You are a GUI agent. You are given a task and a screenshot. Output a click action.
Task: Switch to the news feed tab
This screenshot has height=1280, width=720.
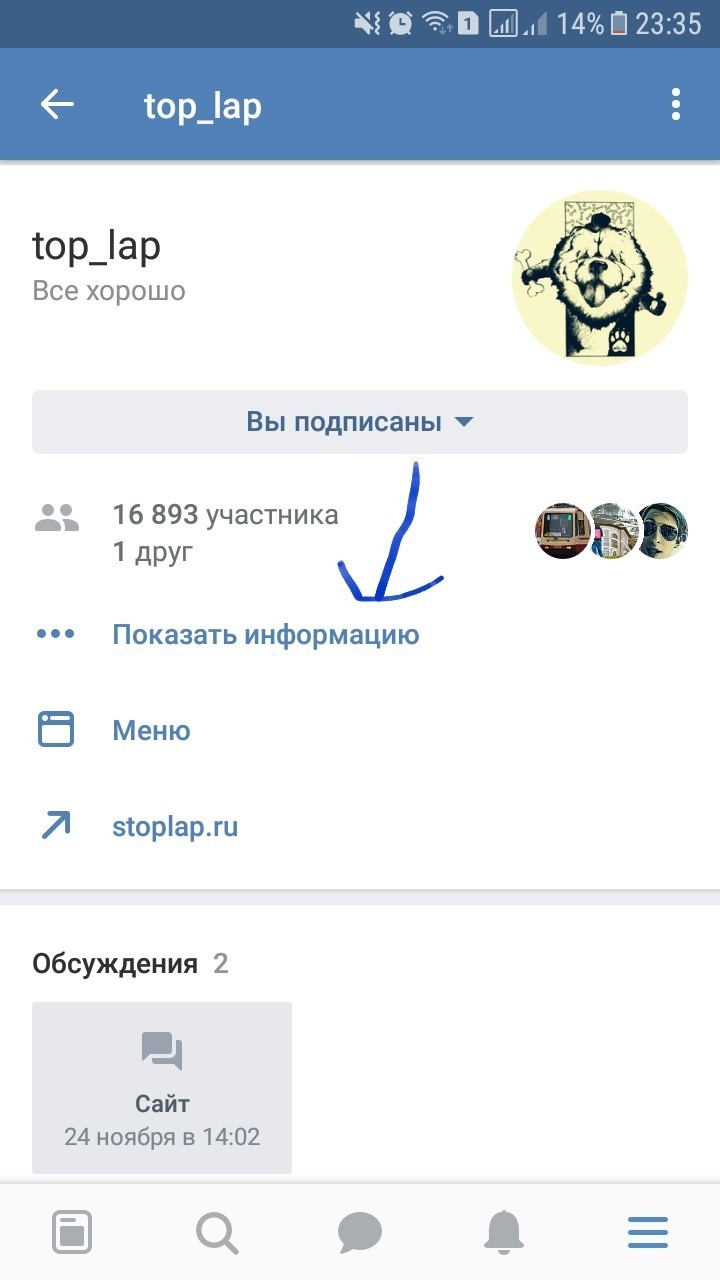click(x=72, y=1232)
